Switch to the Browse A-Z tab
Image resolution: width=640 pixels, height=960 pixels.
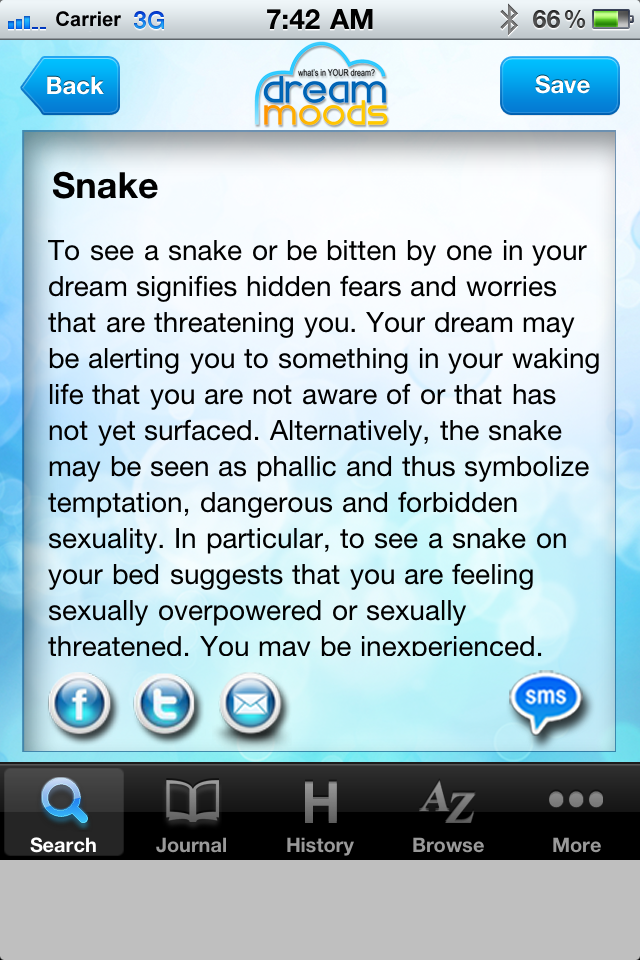pyautogui.click(x=448, y=813)
